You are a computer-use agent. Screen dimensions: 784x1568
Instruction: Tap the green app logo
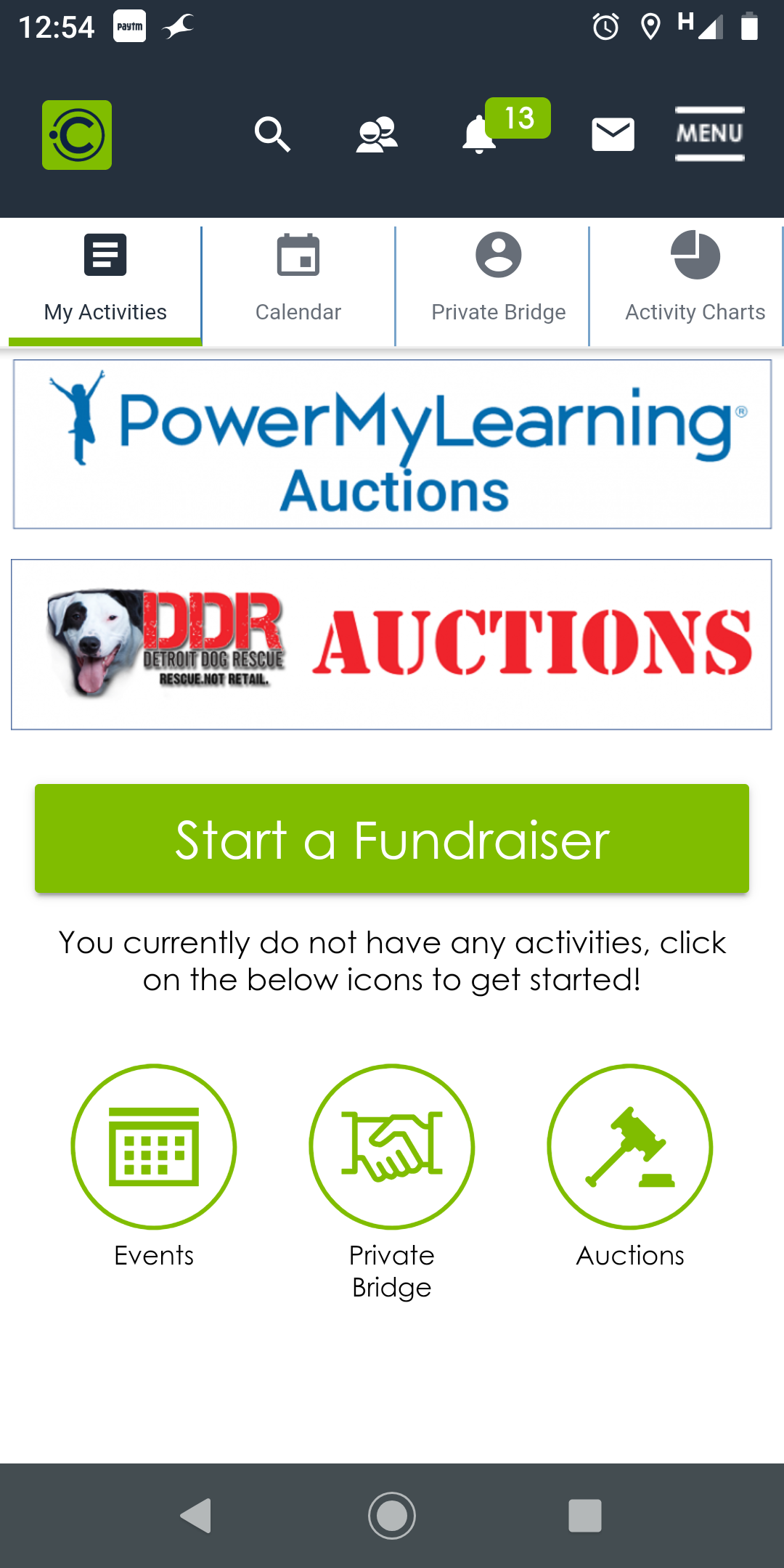click(x=77, y=135)
